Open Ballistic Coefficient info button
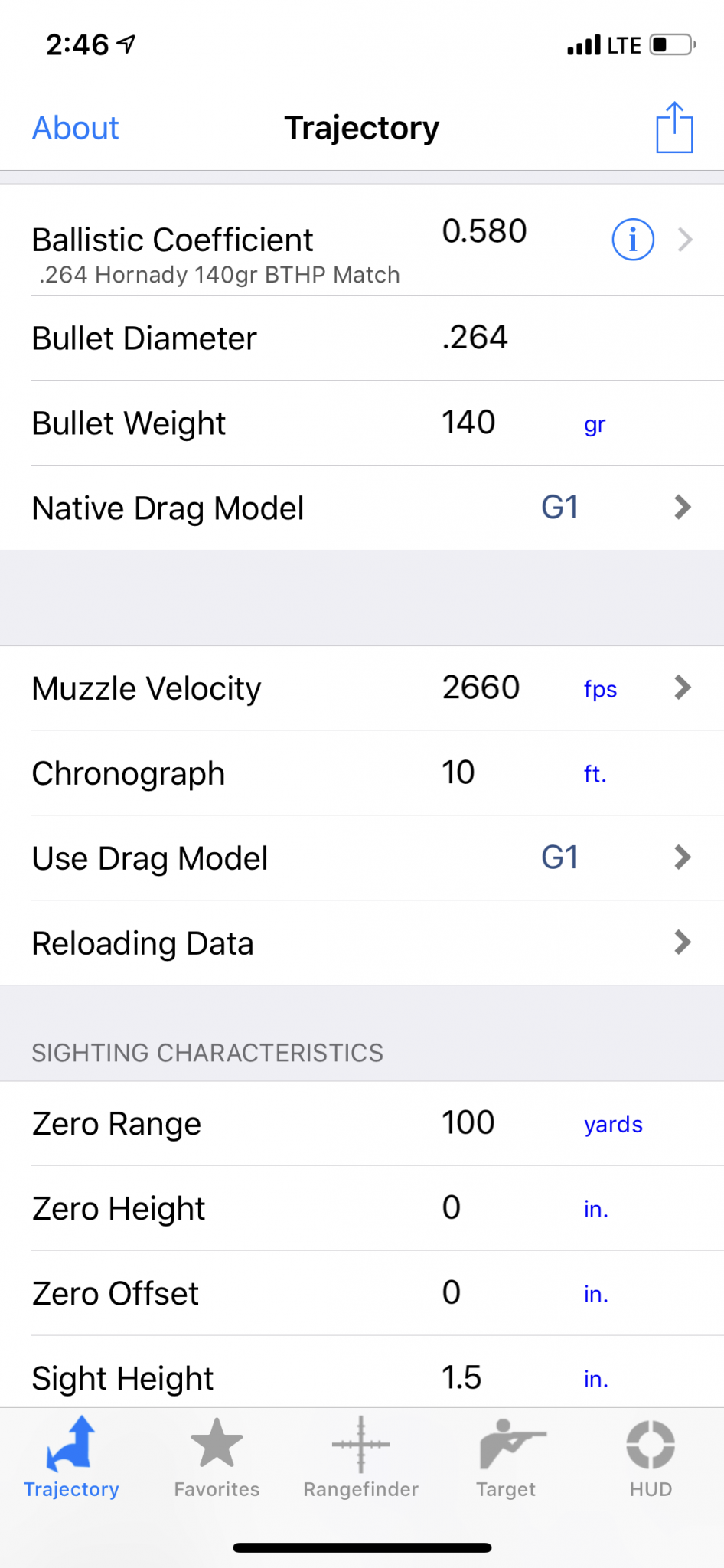Screen dimensions: 724x1568 [633, 240]
